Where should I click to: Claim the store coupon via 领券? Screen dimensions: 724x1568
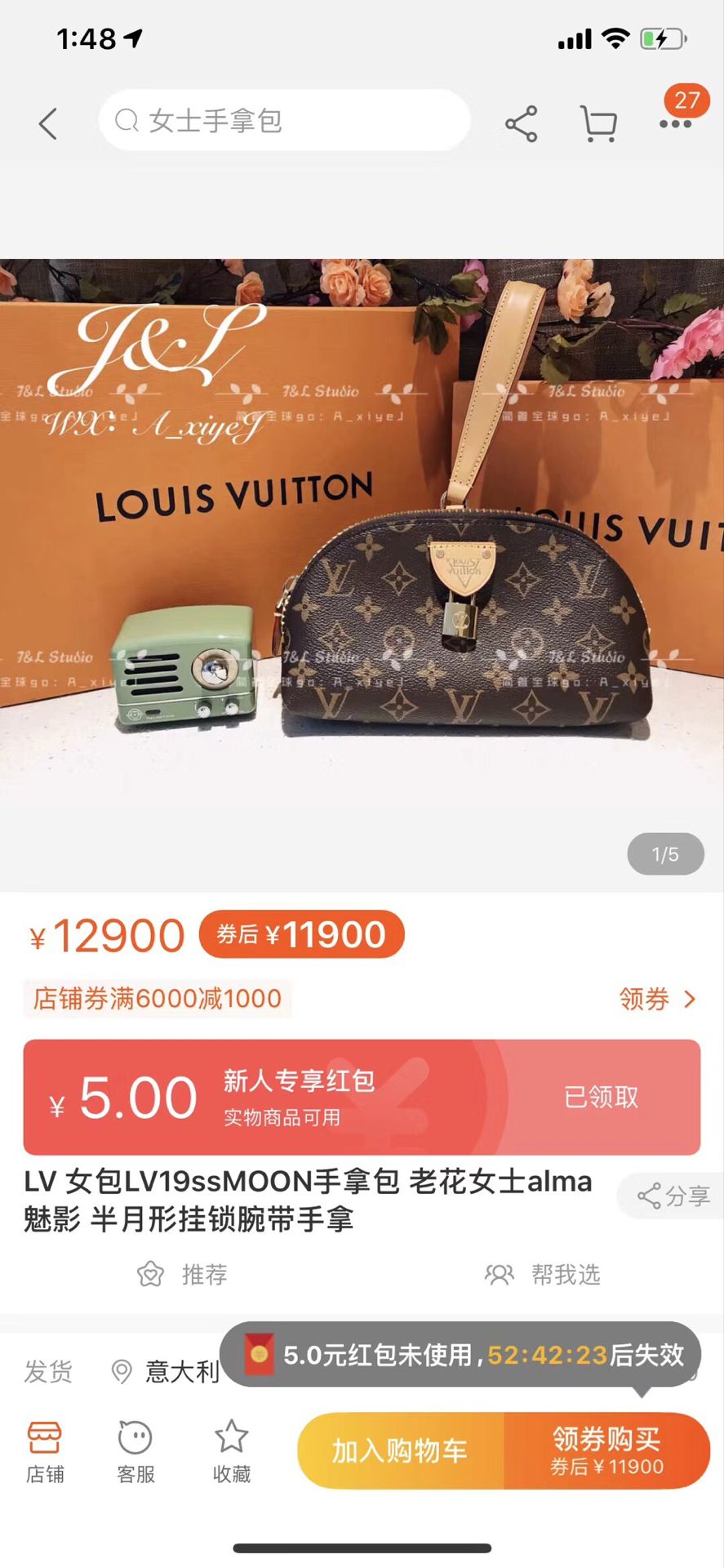[657, 999]
